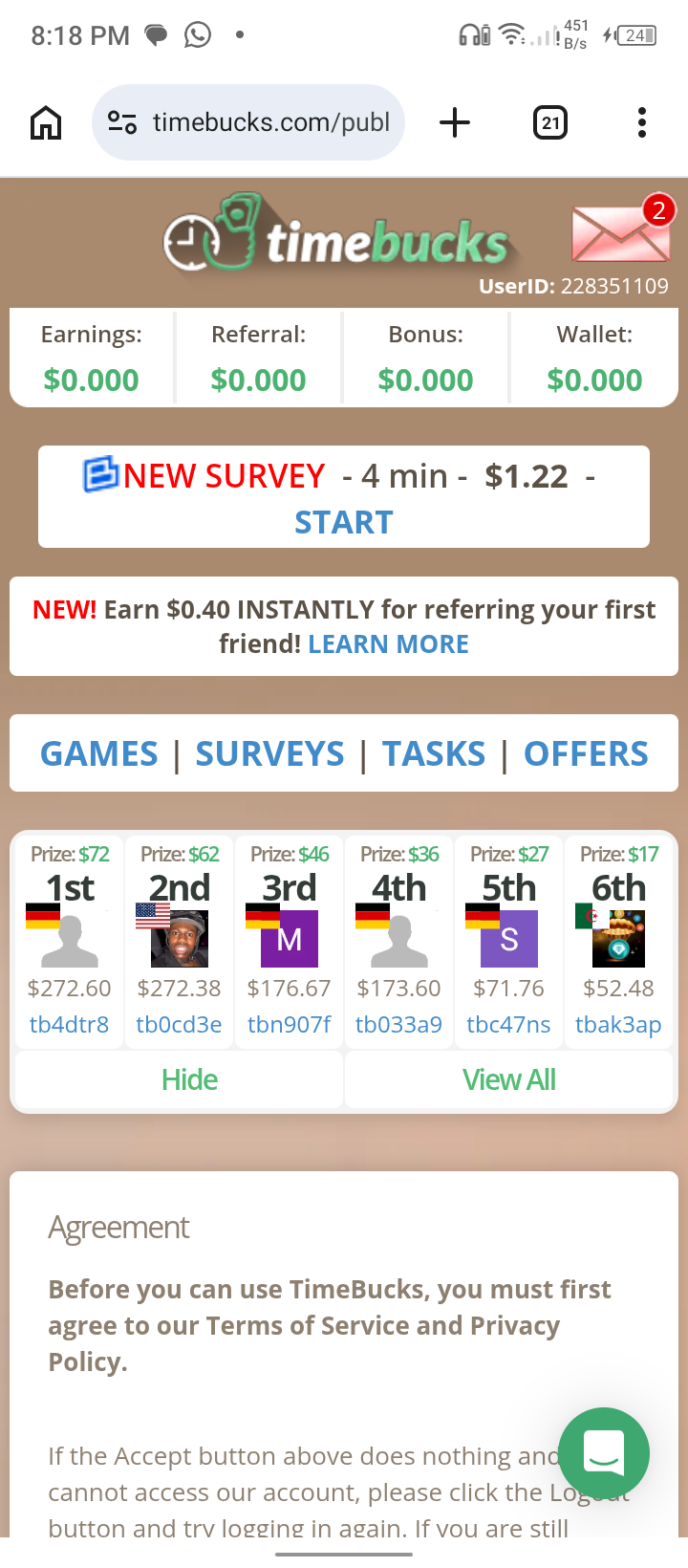Hide the leaderboard
688x1568 pixels.
(x=189, y=1079)
